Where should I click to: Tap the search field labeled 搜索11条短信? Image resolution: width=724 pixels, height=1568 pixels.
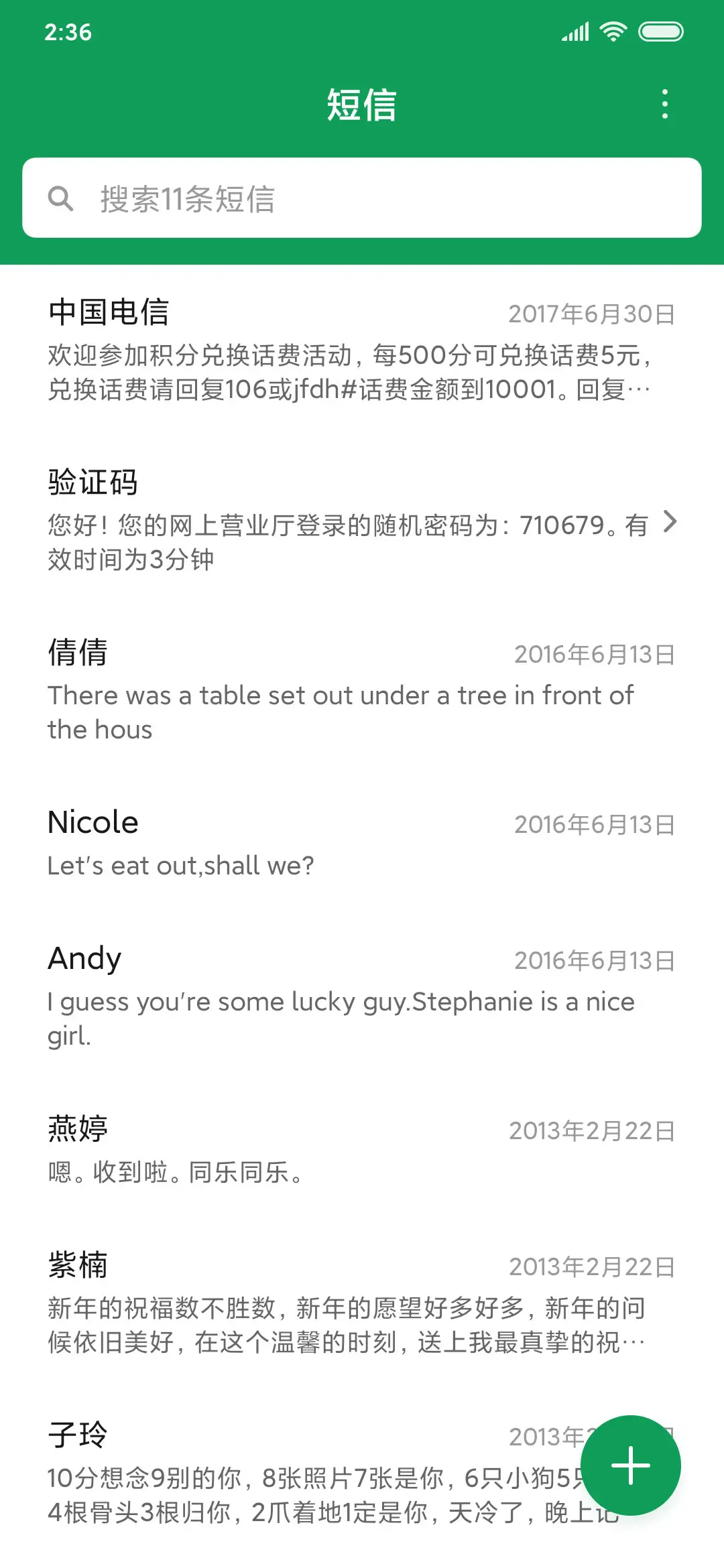pos(362,198)
